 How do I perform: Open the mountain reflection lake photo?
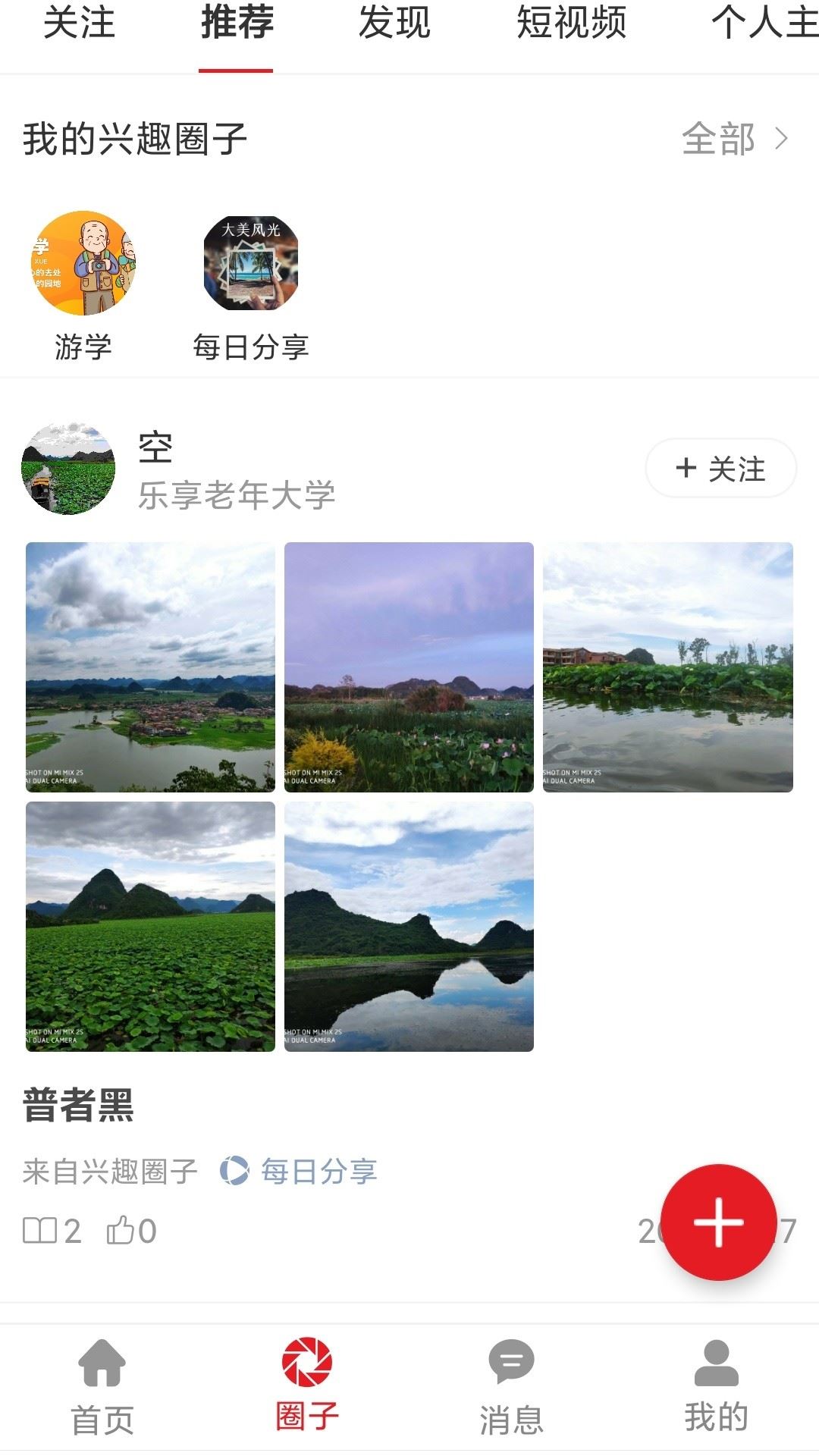[409, 927]
